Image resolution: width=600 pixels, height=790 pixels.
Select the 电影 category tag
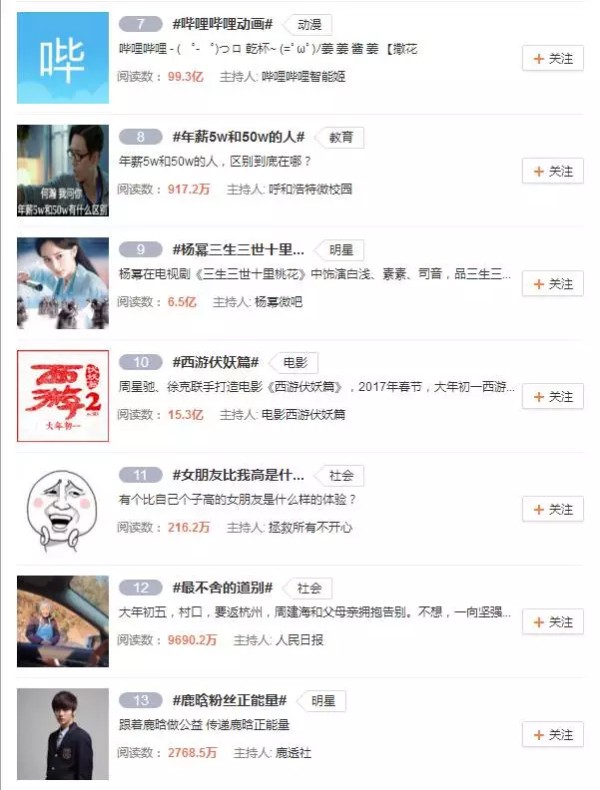pos(295,362)
